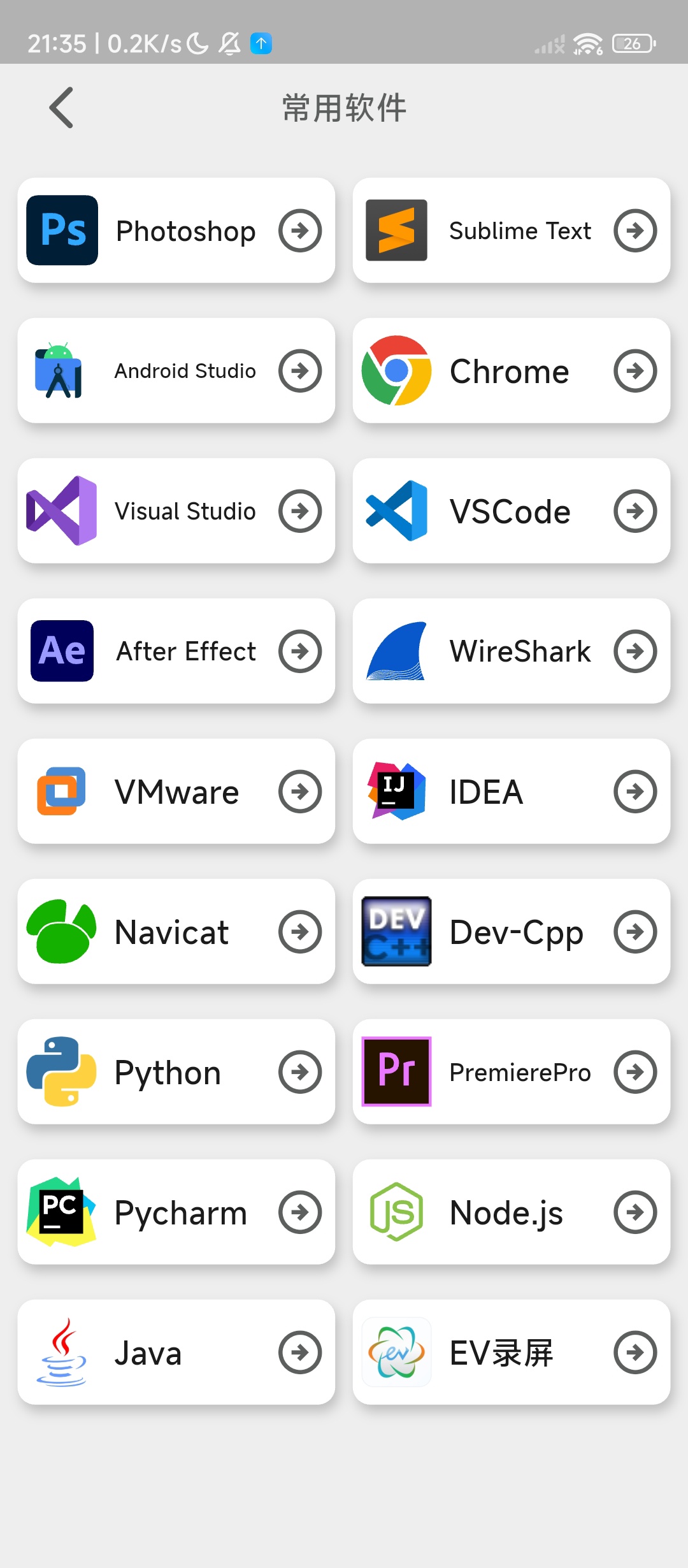Tap the Sublime Text logo icon
The height and width of the screenshot is (1568, 688).
[396, 230]
